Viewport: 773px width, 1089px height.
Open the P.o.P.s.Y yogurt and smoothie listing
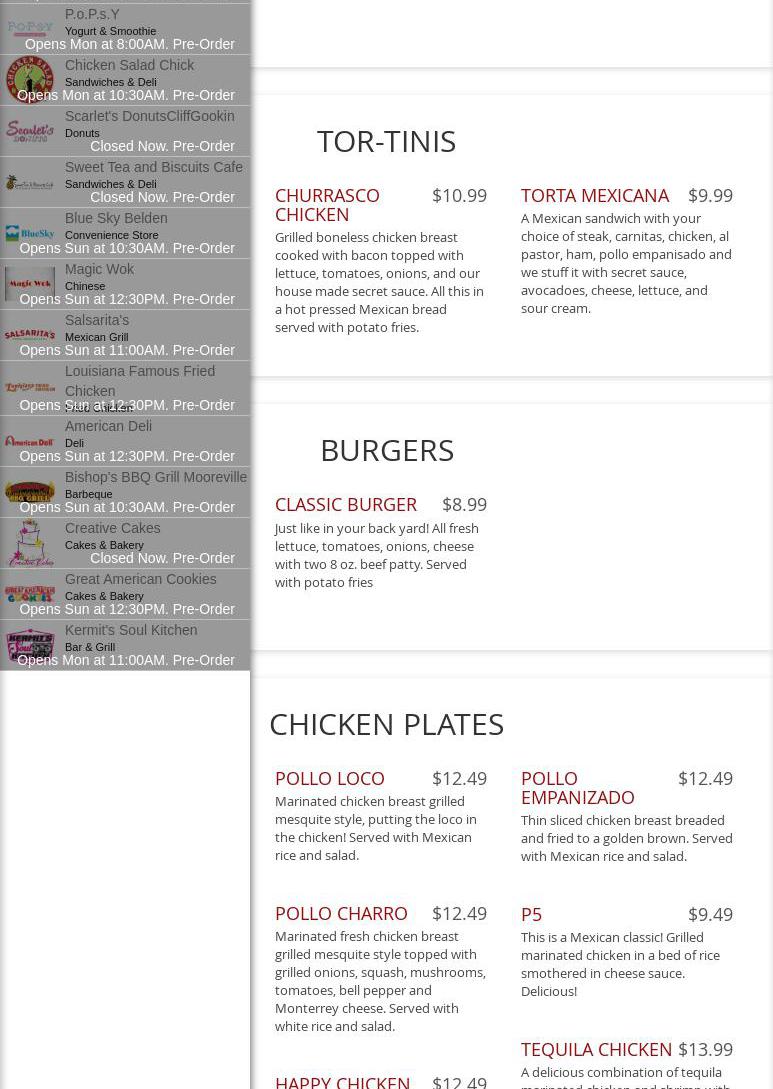click(x=92, y=15)
